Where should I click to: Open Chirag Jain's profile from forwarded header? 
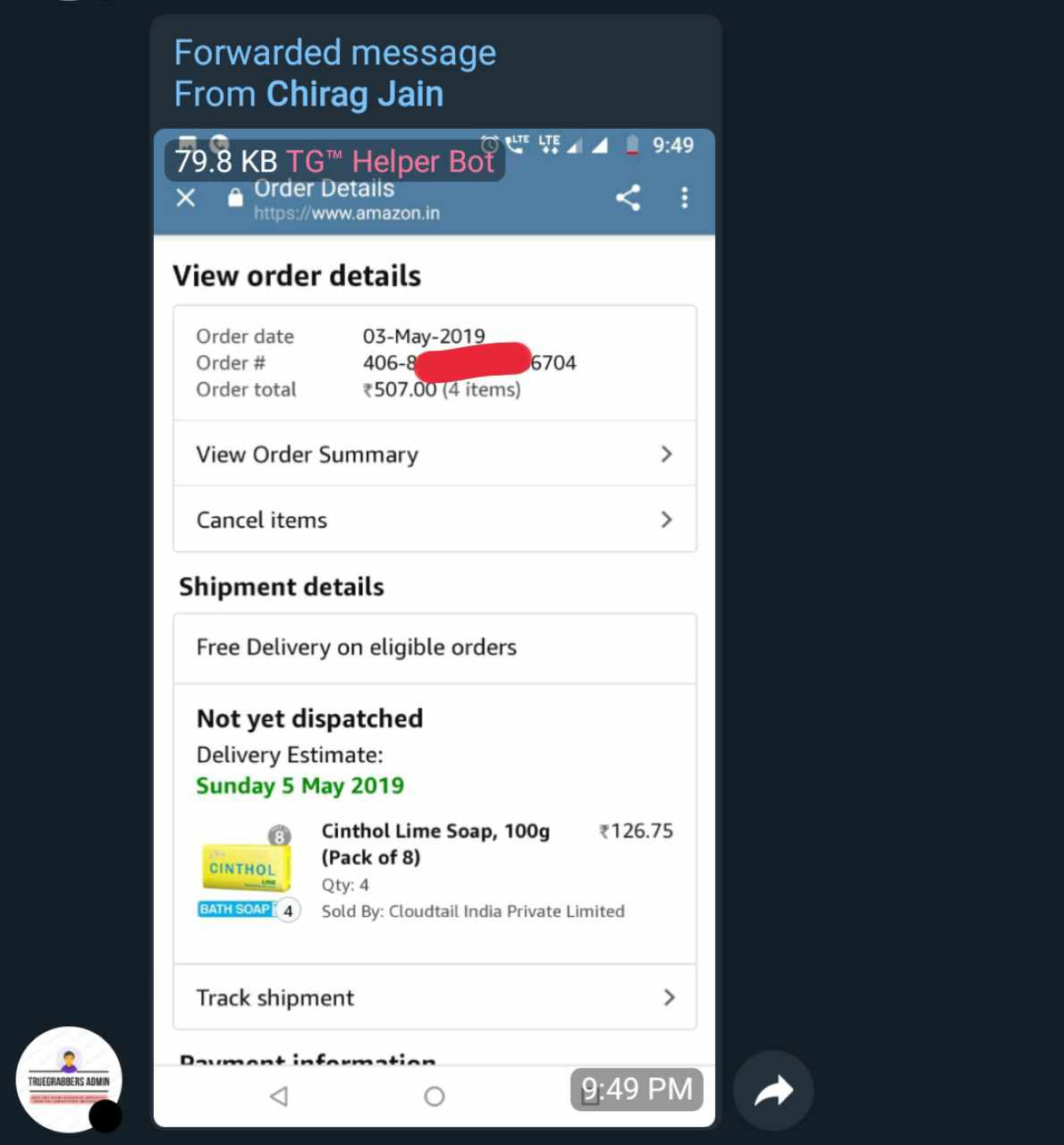tap(354, 94)
